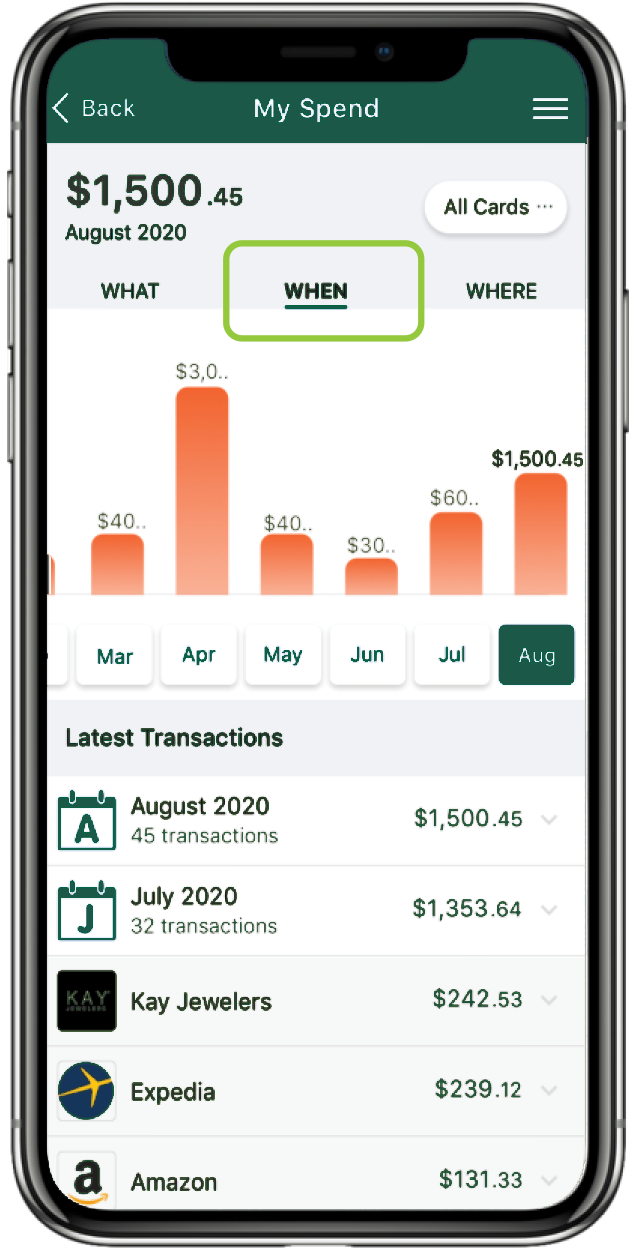Viewport: 629px width, 1250px height.
Task: Tap the April spending bar
Action: pos(202,491)
